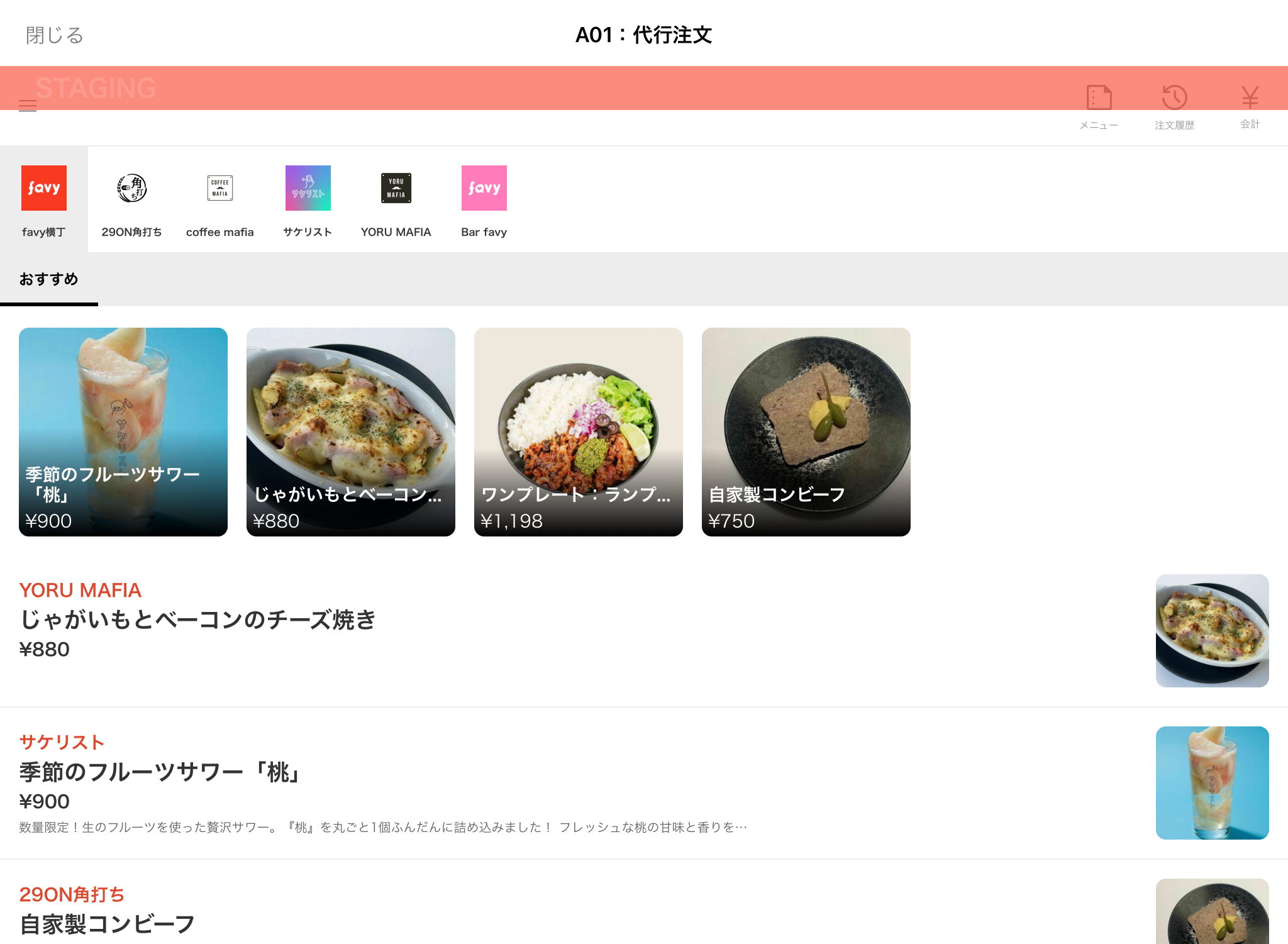Open the サケリスト 季節のフルーツサワー list row
The image size is (1288, 944).
coord(566,782)
